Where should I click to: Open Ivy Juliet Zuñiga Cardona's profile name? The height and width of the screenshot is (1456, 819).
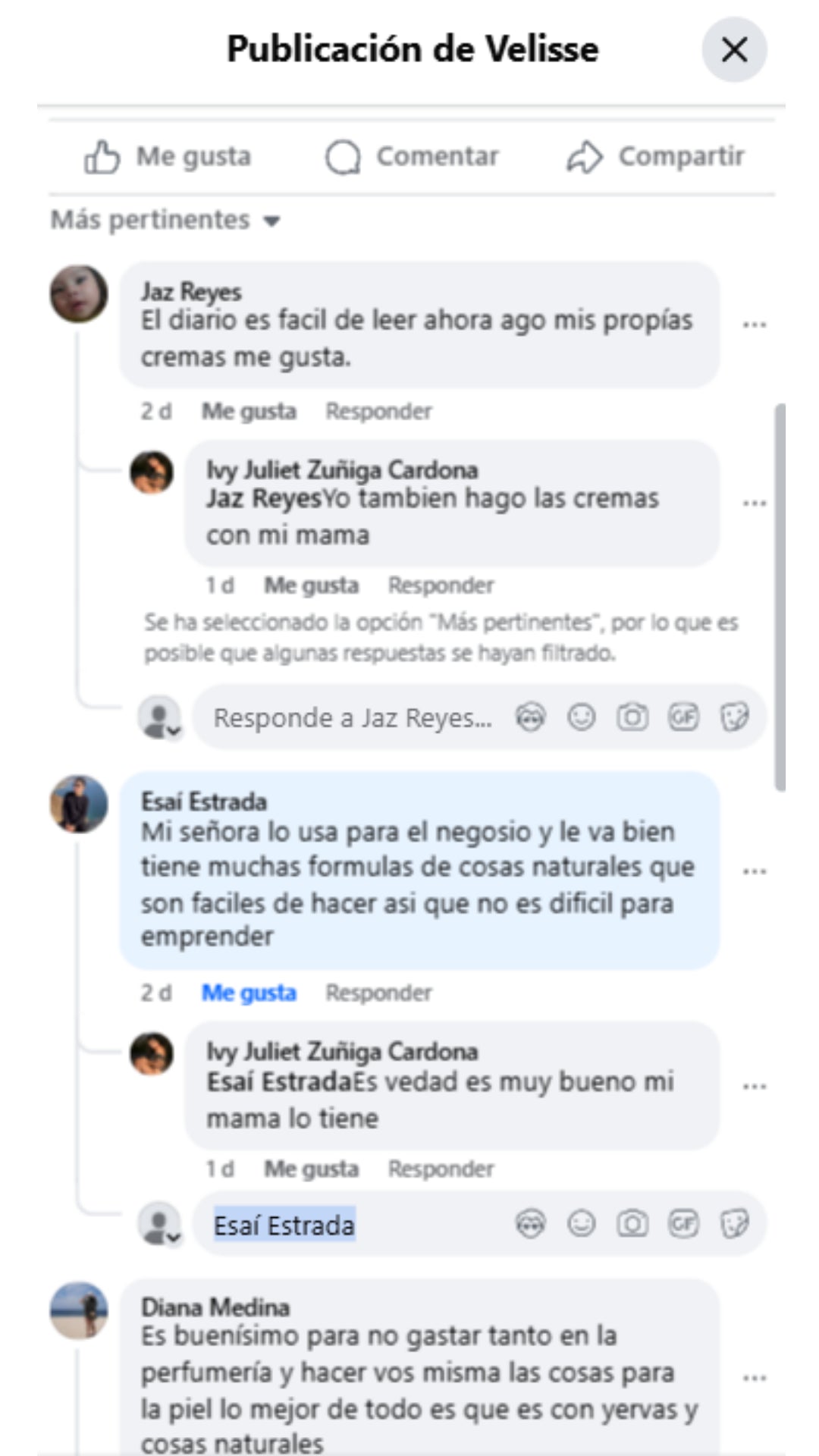point(342,469)
